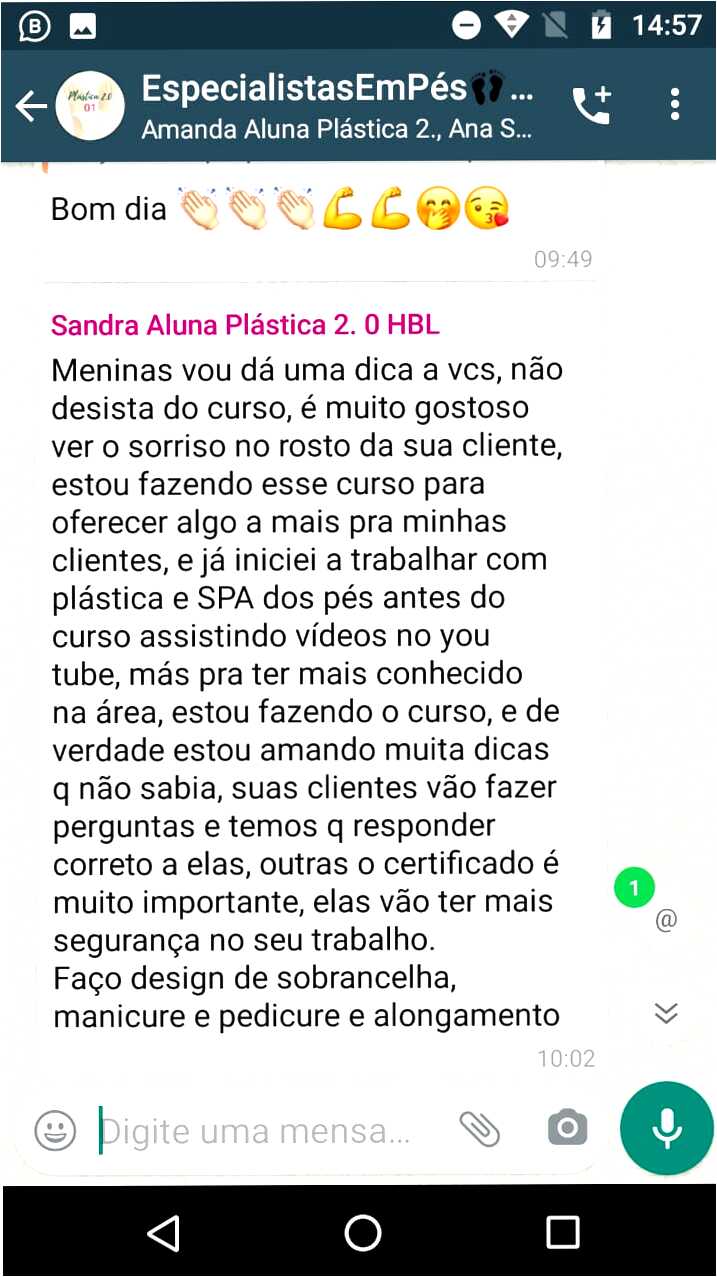
Task: Jump to the latest messages
Action: tap(666, 1012)
